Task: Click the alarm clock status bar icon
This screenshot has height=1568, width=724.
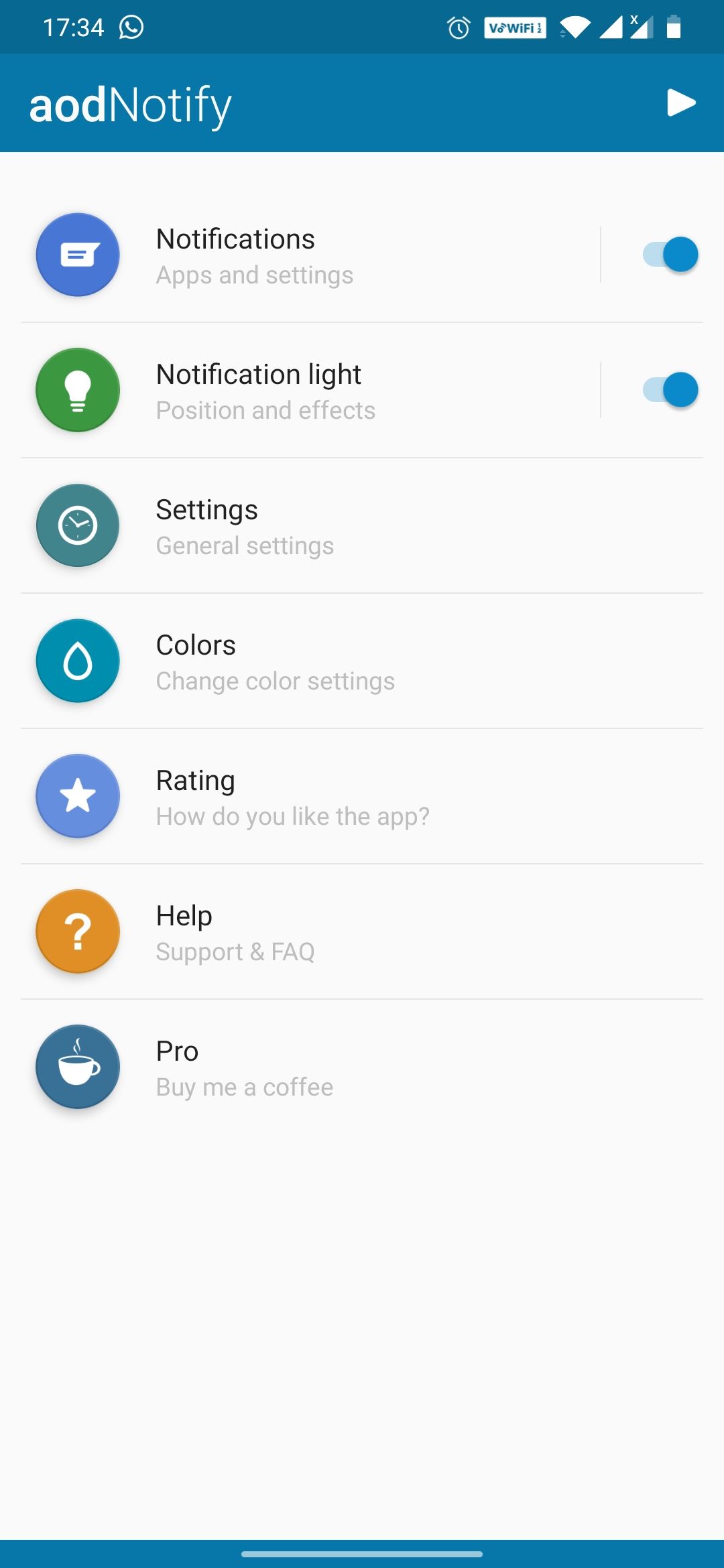Action: click(458, 27)
